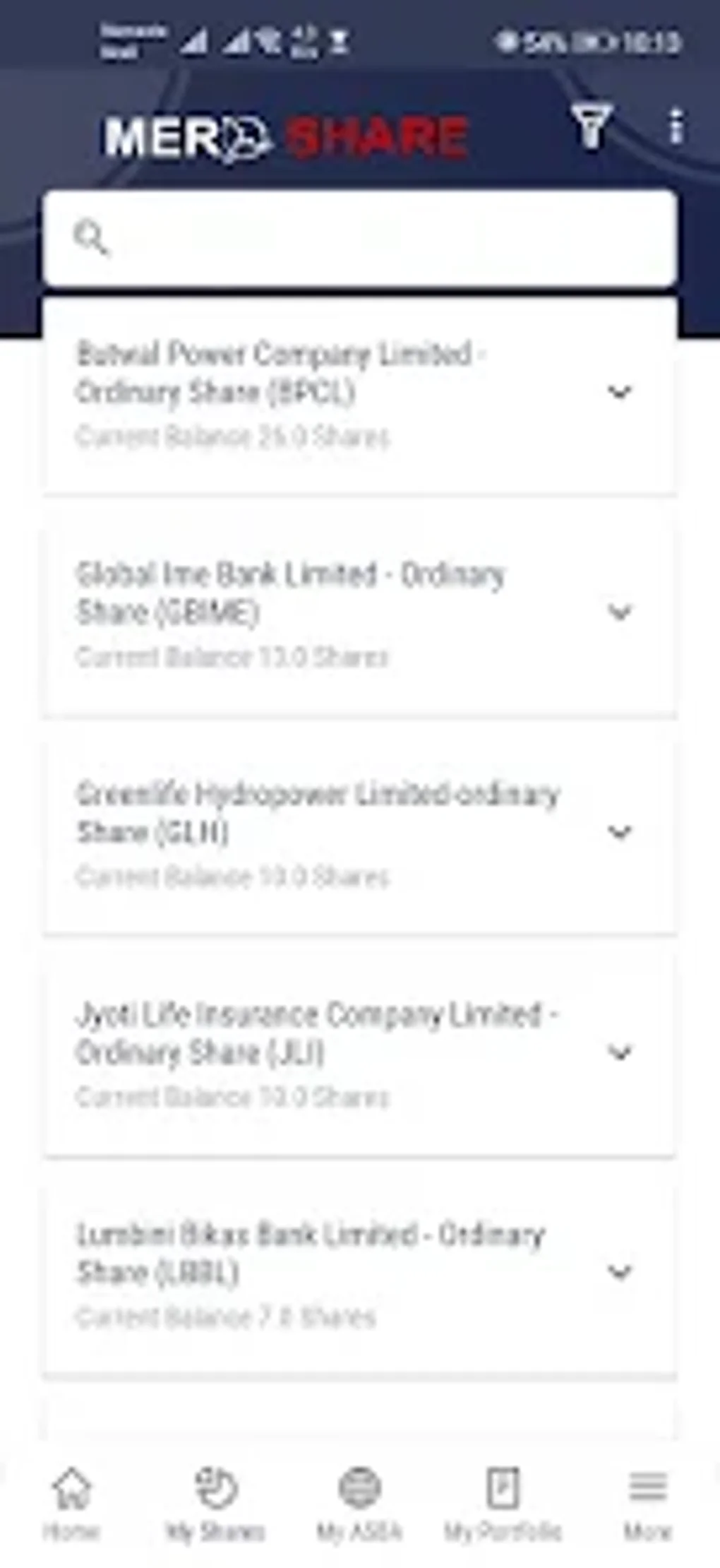Tap the More hamburger icon
Image resolution: width=720 pixels, height=1568 pixels.
click(647, 1485)
